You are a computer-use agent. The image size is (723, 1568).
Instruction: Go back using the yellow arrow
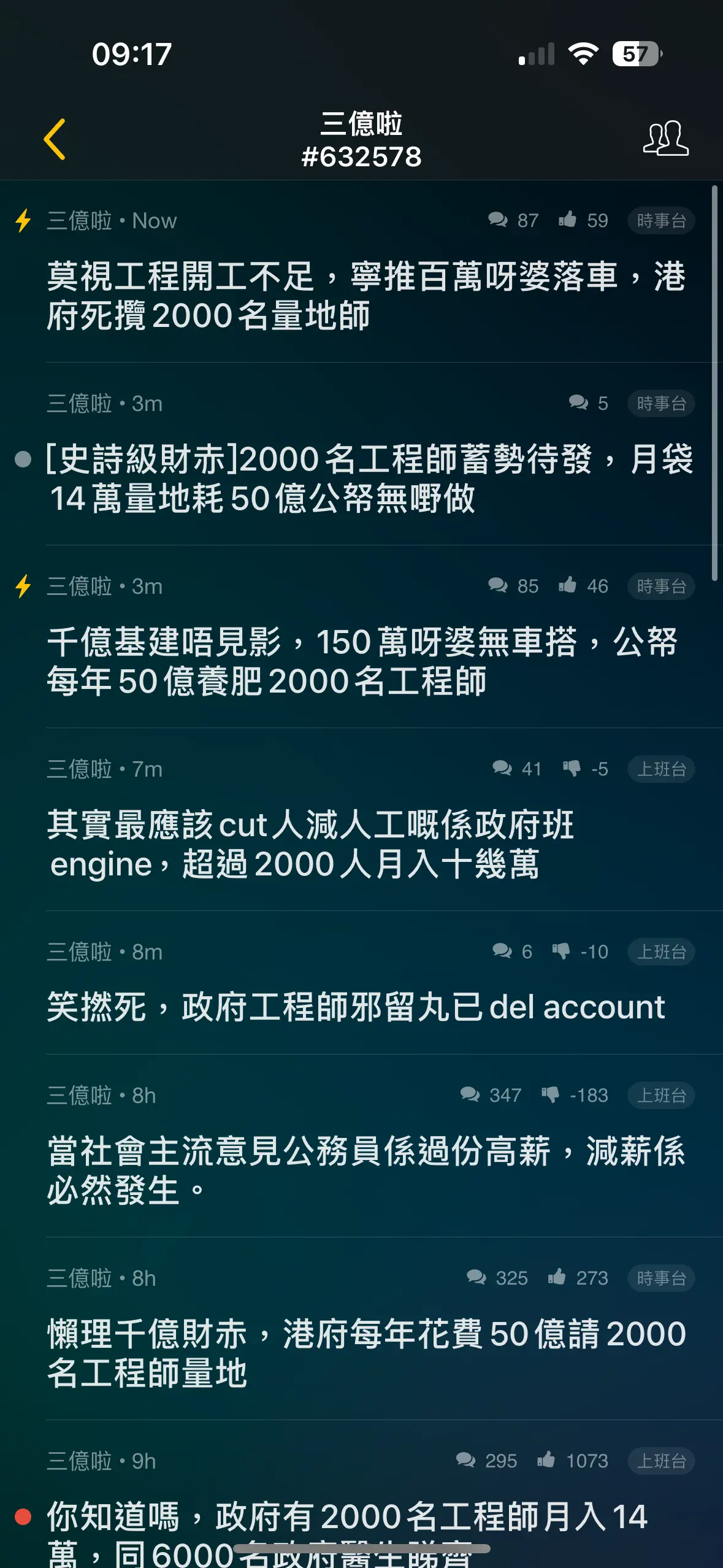(55, 139)
